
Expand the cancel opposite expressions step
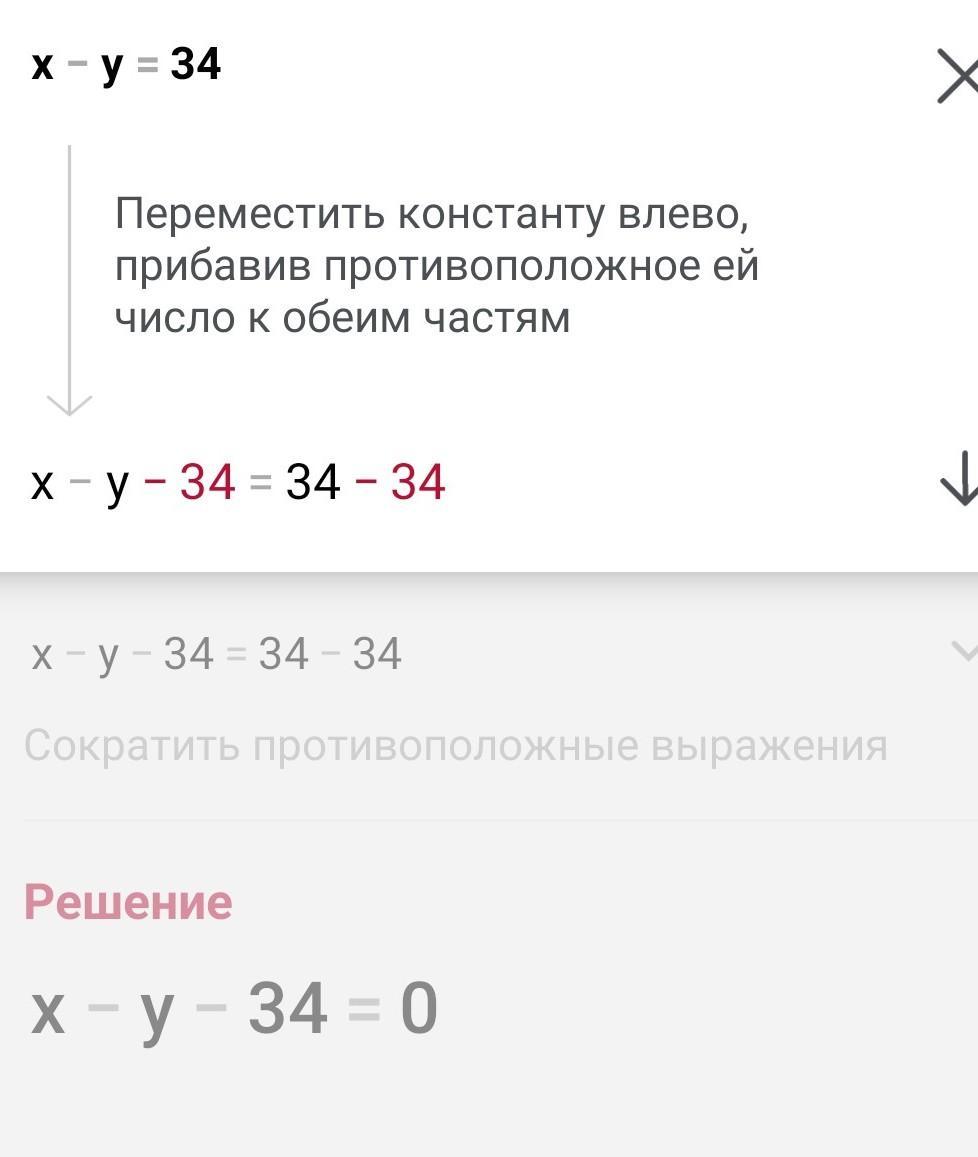point(964,652)
